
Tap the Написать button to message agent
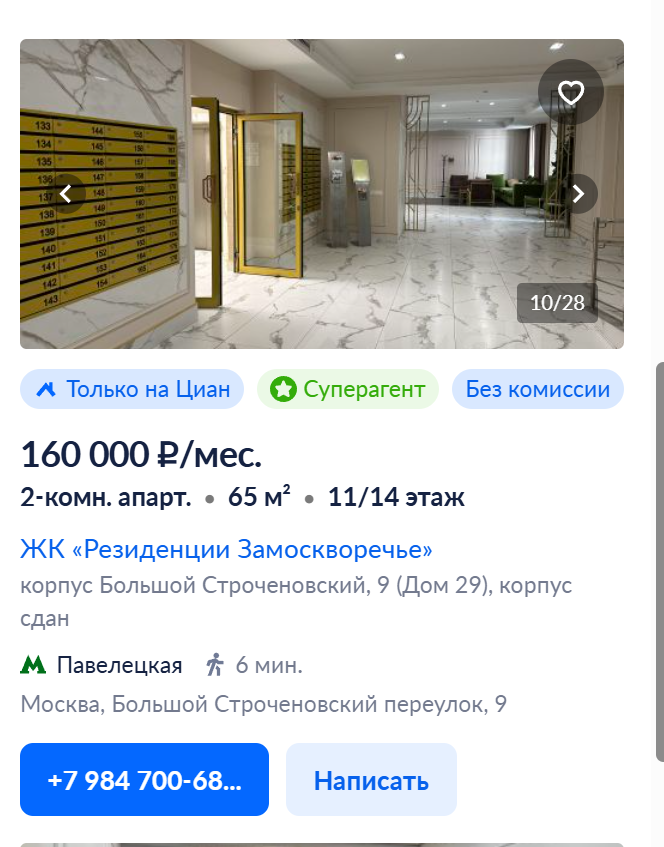coord(371,780)
